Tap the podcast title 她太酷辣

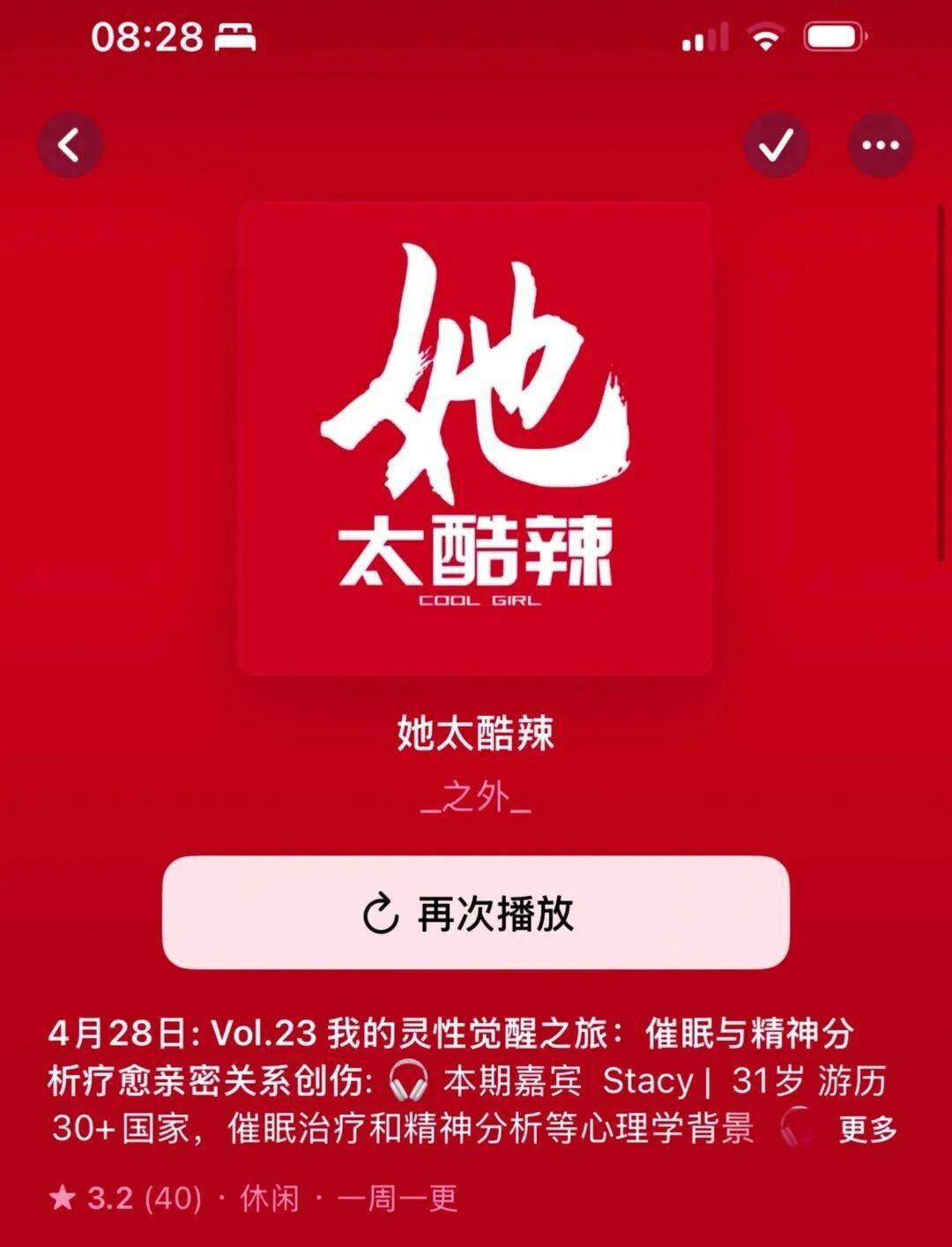point(476,732)
